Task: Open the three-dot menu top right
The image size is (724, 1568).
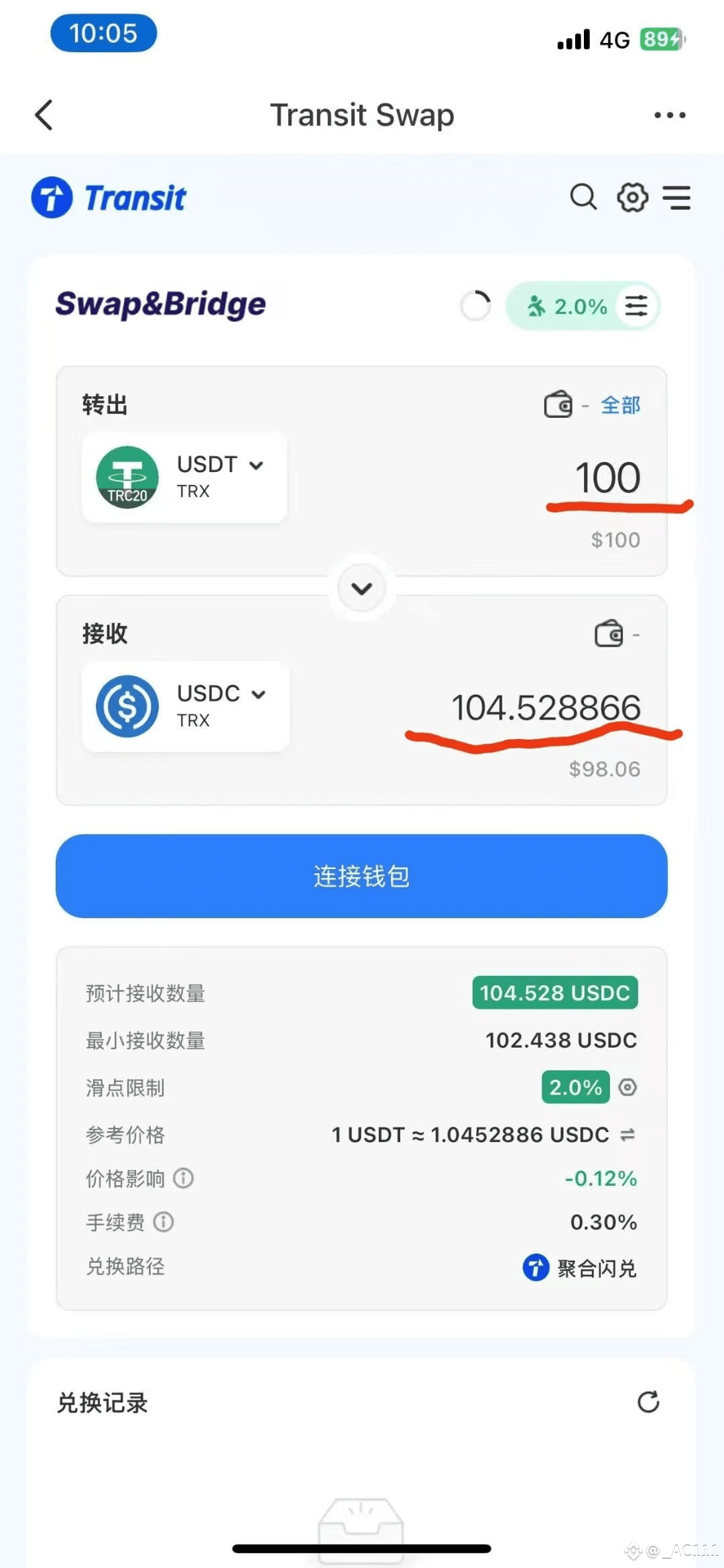Action: 669,115
